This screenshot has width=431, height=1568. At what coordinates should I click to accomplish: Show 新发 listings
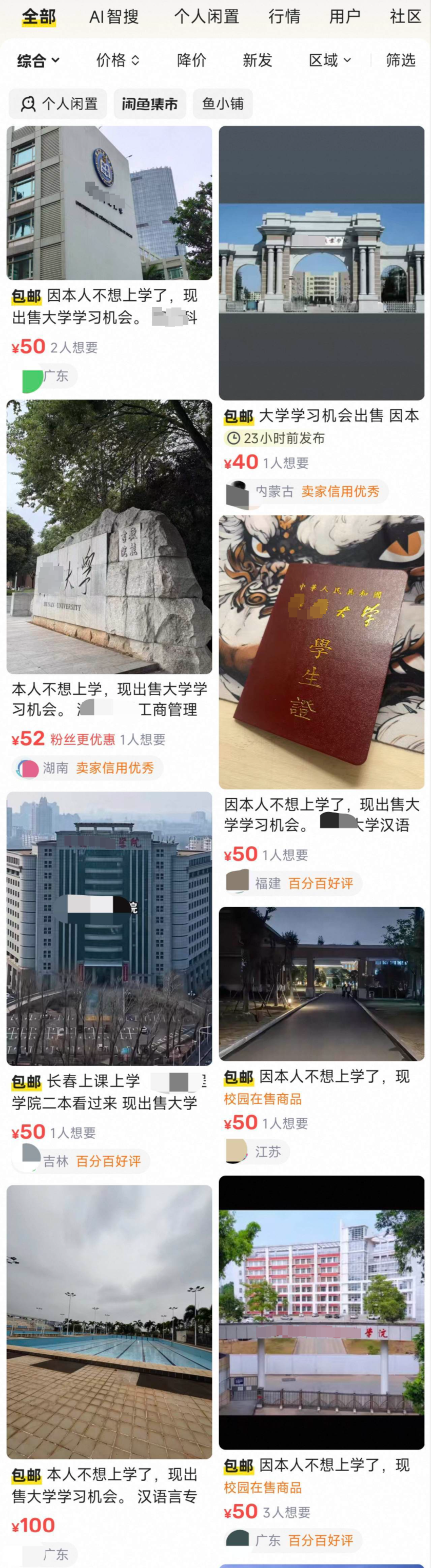tap(257, 60)
